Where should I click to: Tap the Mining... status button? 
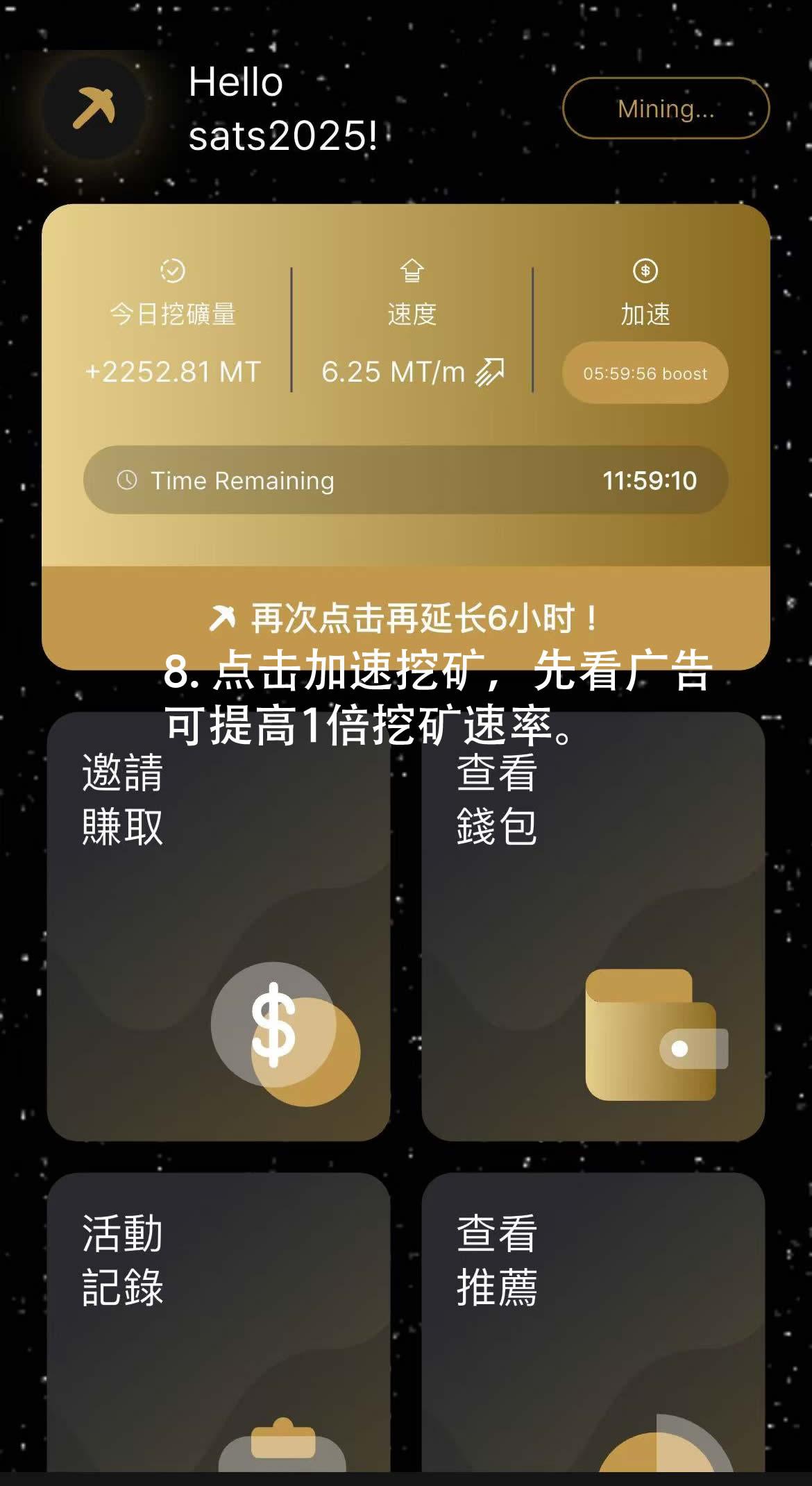pyautogui.click(x=665, y=108)
